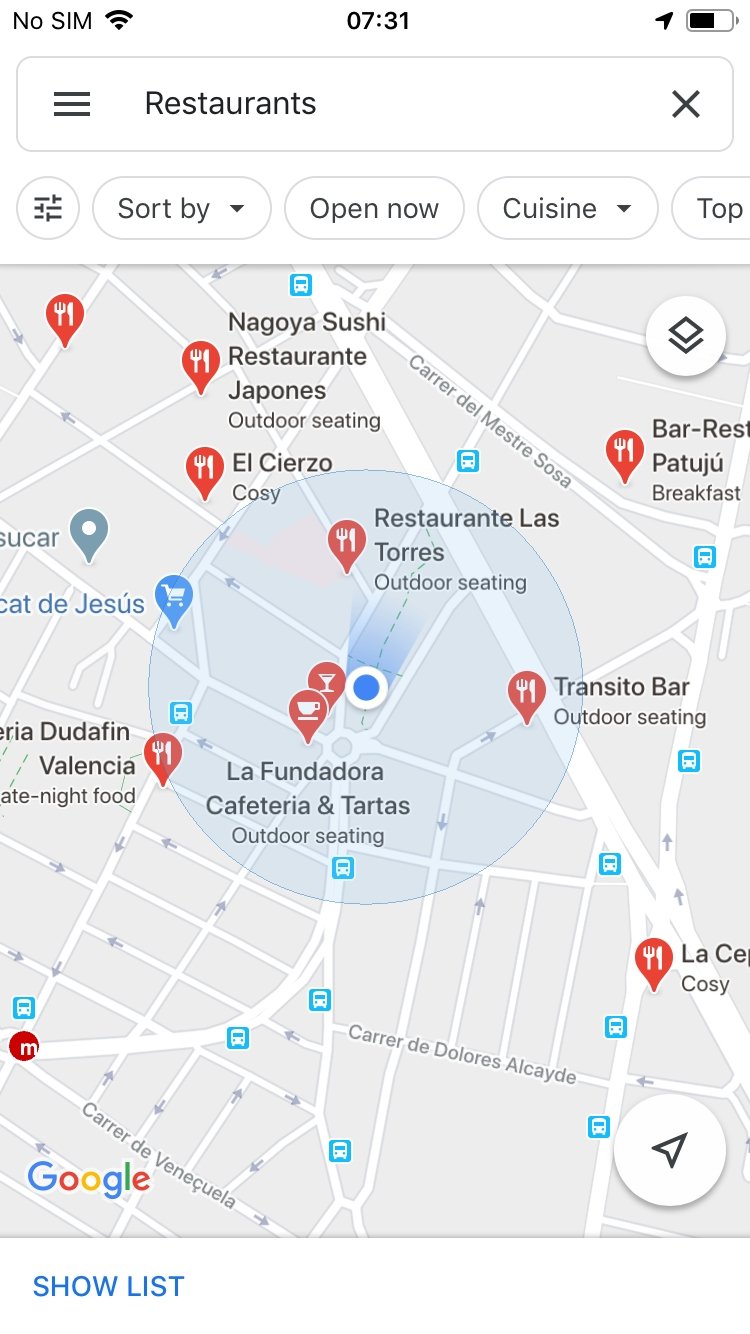750x1334 pixels.
Task: Select the La Cep restaurant pin
Action: [x=653, y=964]
